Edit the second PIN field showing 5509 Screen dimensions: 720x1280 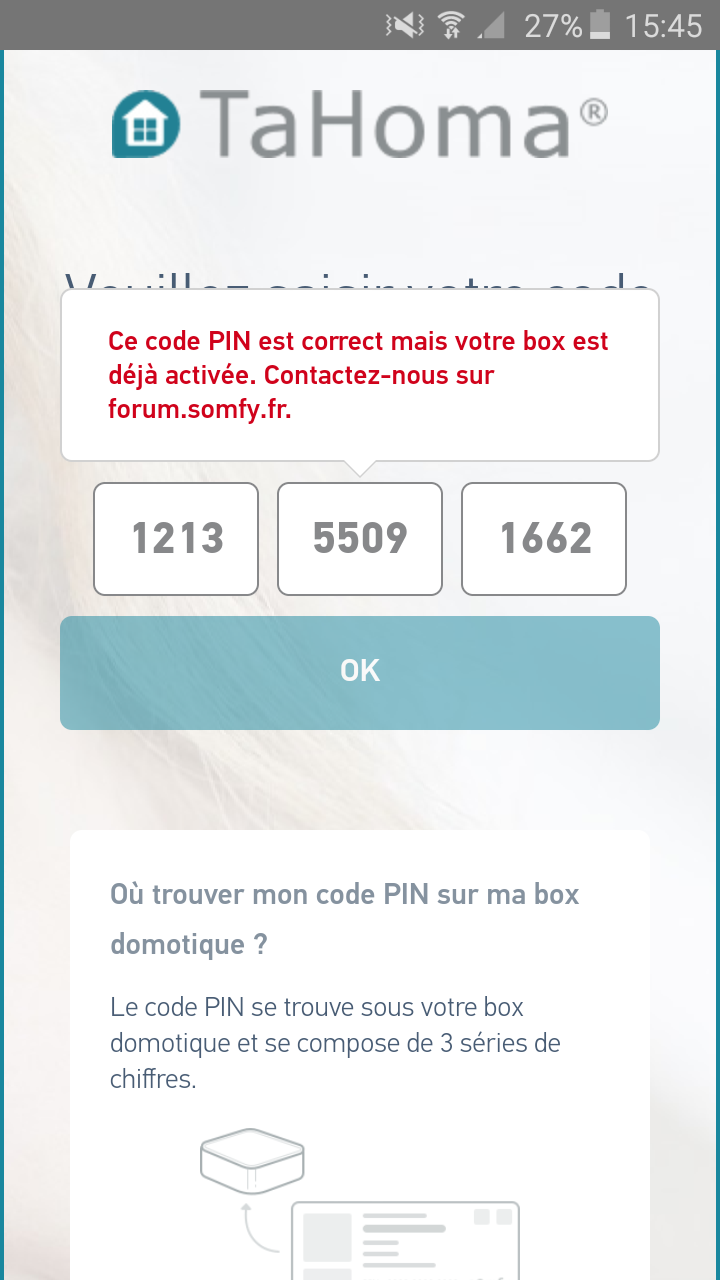click(x=360, y=539)
